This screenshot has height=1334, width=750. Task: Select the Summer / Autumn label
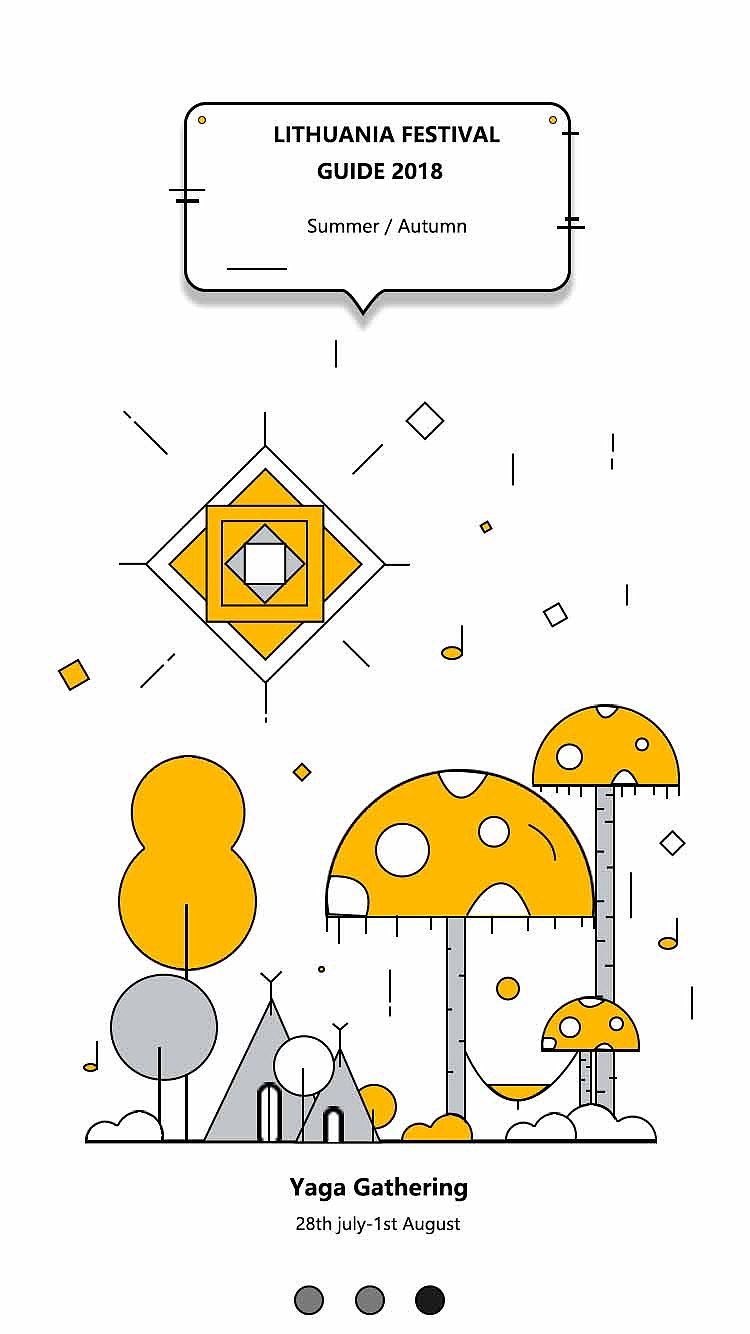[x=386, y=226]
